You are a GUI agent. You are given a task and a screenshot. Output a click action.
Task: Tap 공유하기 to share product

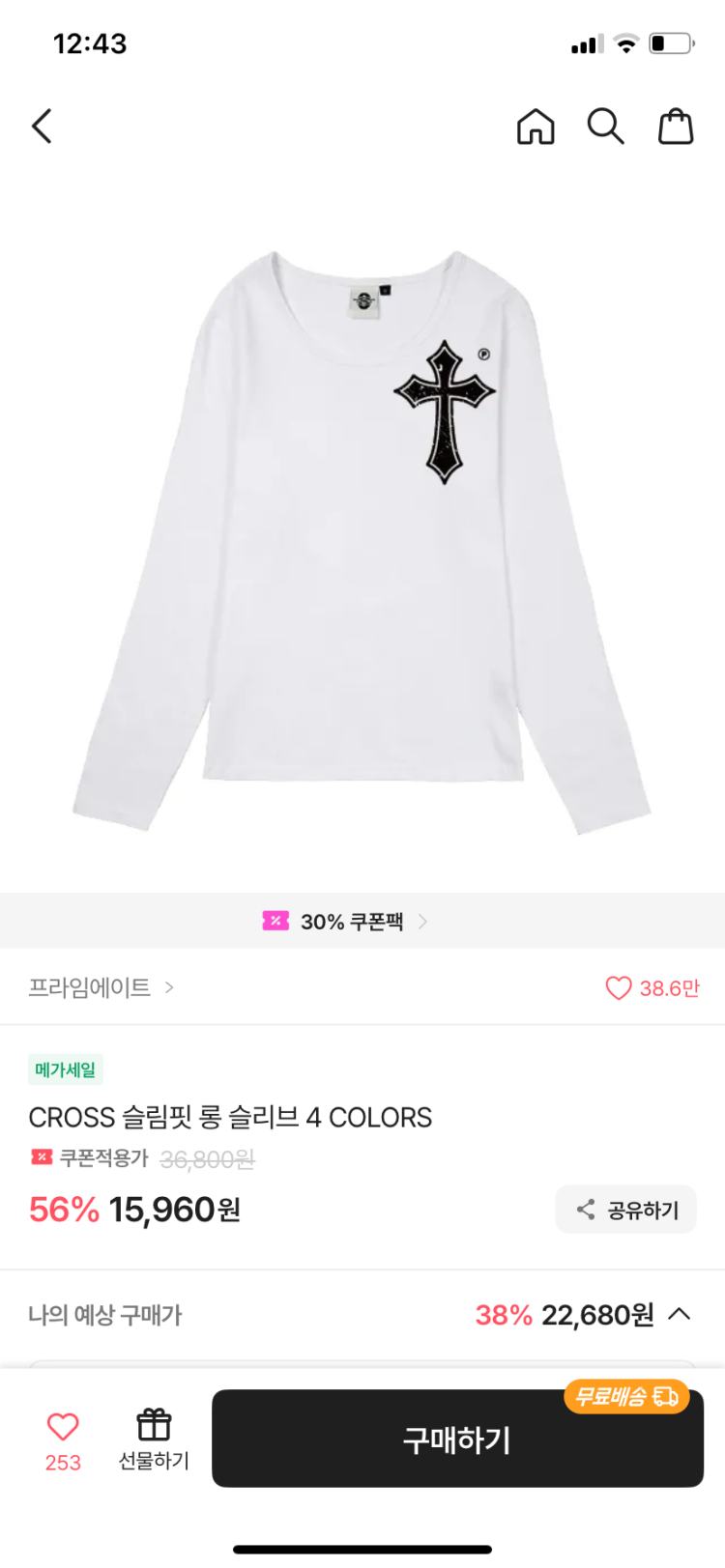coord(626,1210)
